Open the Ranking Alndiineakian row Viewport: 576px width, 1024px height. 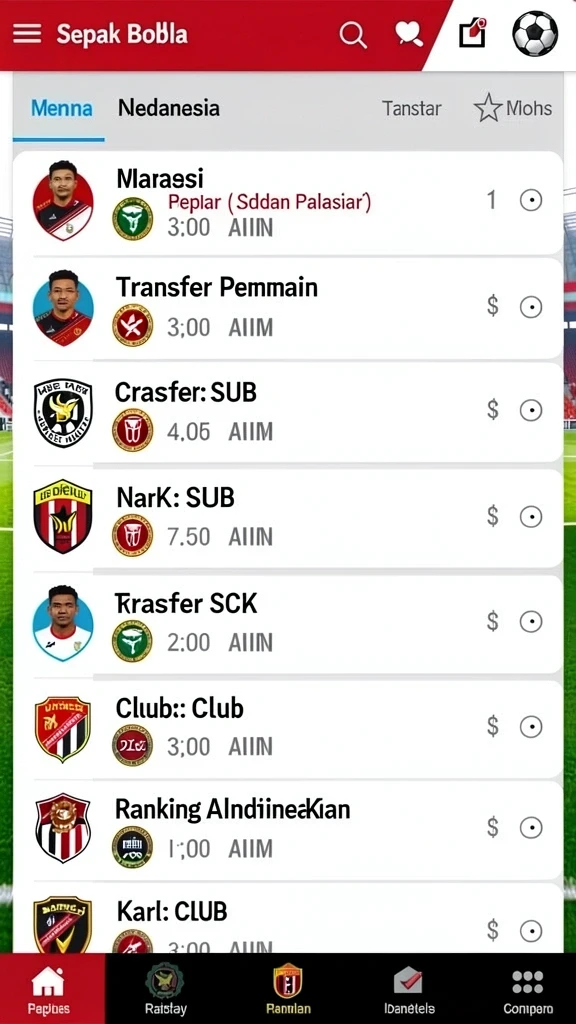[x=288, y=829]
